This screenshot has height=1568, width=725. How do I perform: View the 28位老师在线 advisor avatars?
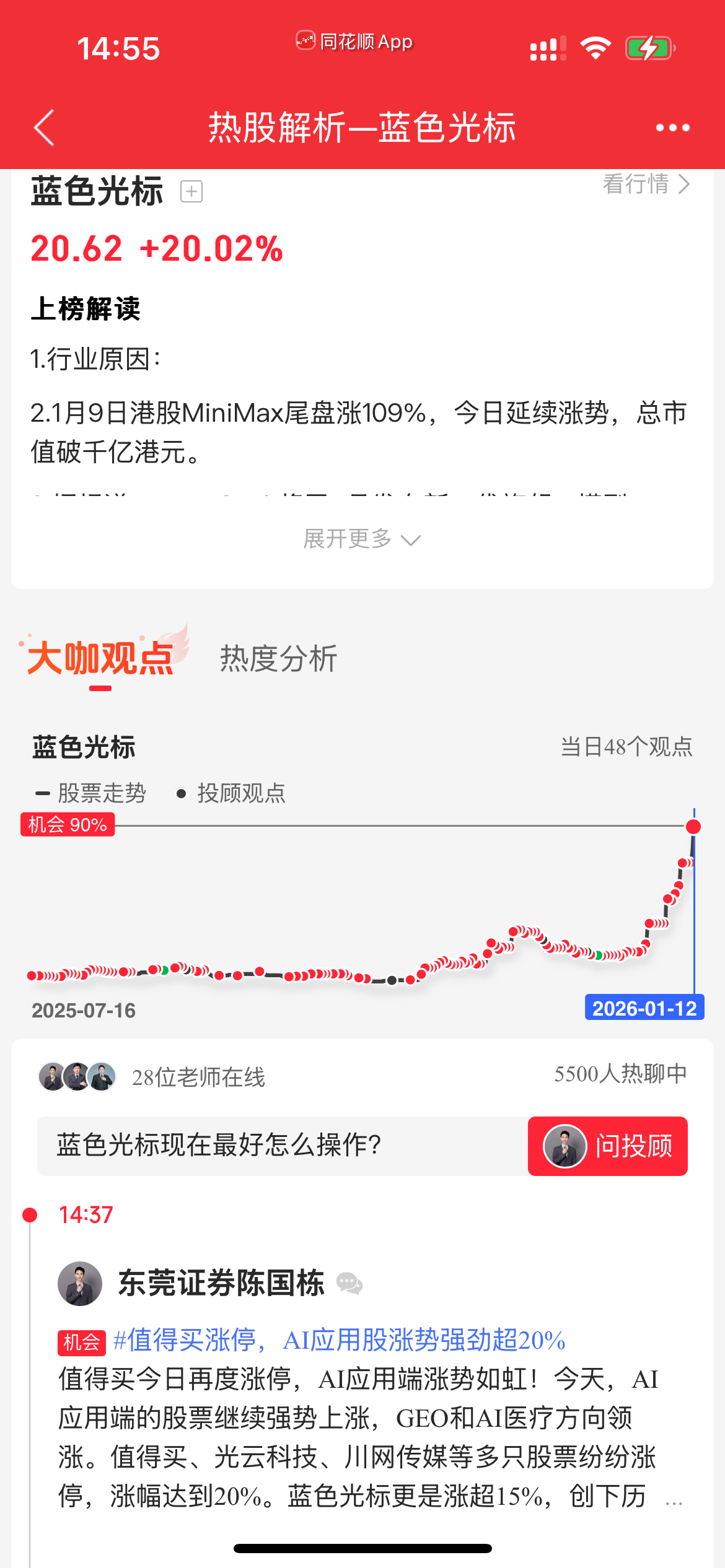pos(77,1077)
